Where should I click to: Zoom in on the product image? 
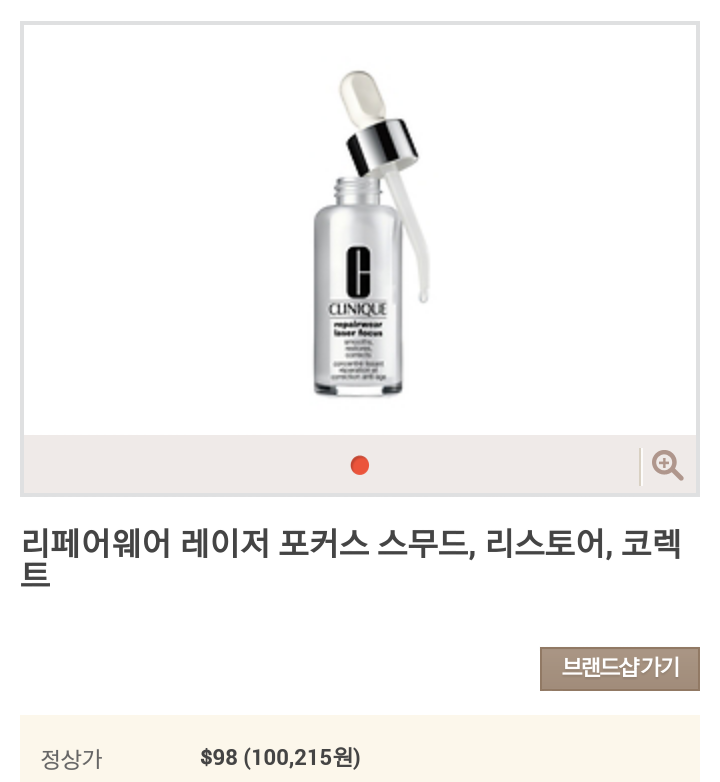667,465
